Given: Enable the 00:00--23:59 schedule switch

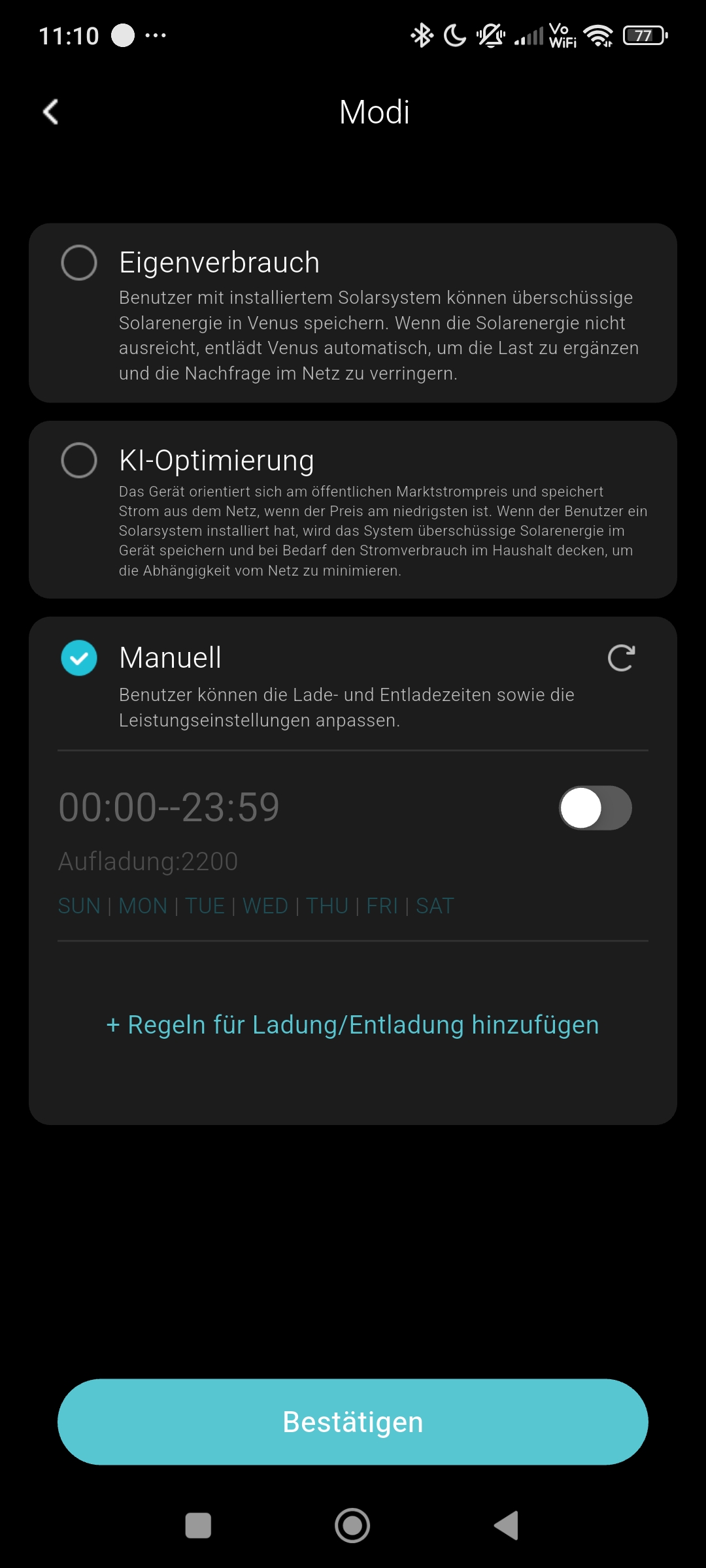Looking at the screenshot, I should click(x=595, y=808).
